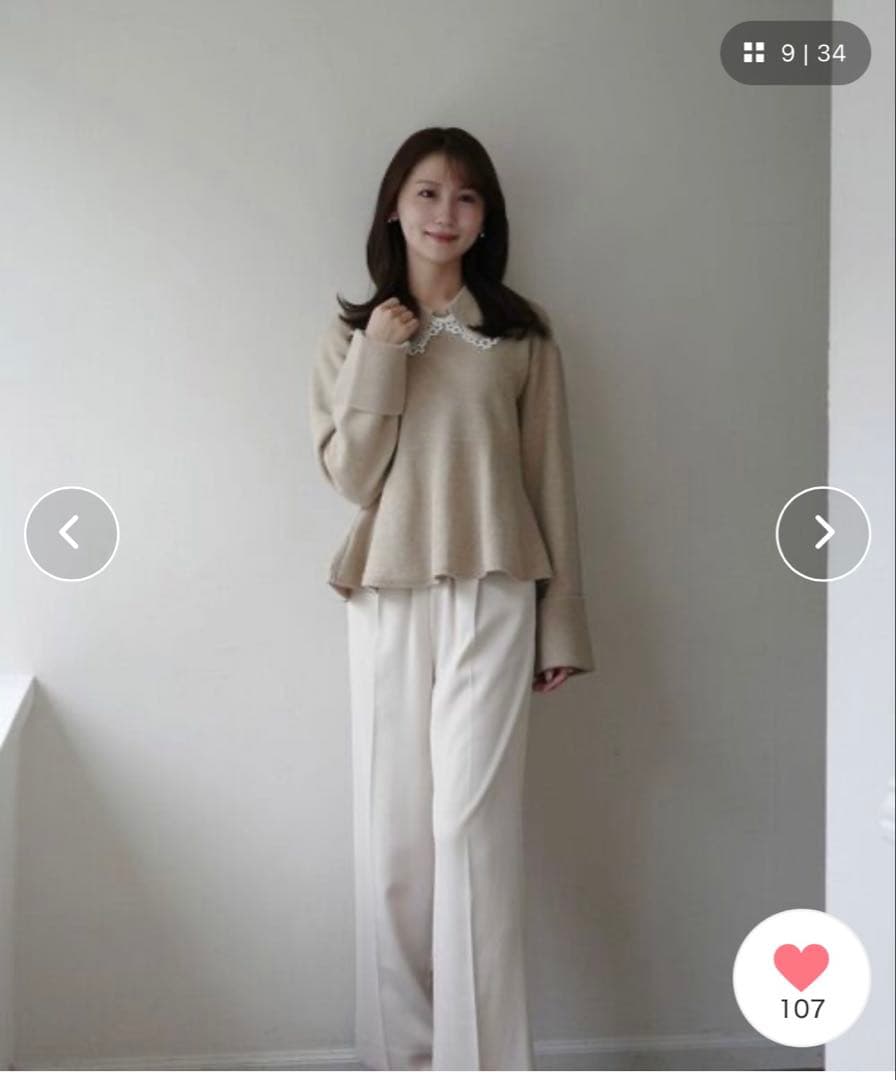Go to the next photo
Image resolution: width=896 pixels, height=1080 pixels.
click(x=823, y=533)
